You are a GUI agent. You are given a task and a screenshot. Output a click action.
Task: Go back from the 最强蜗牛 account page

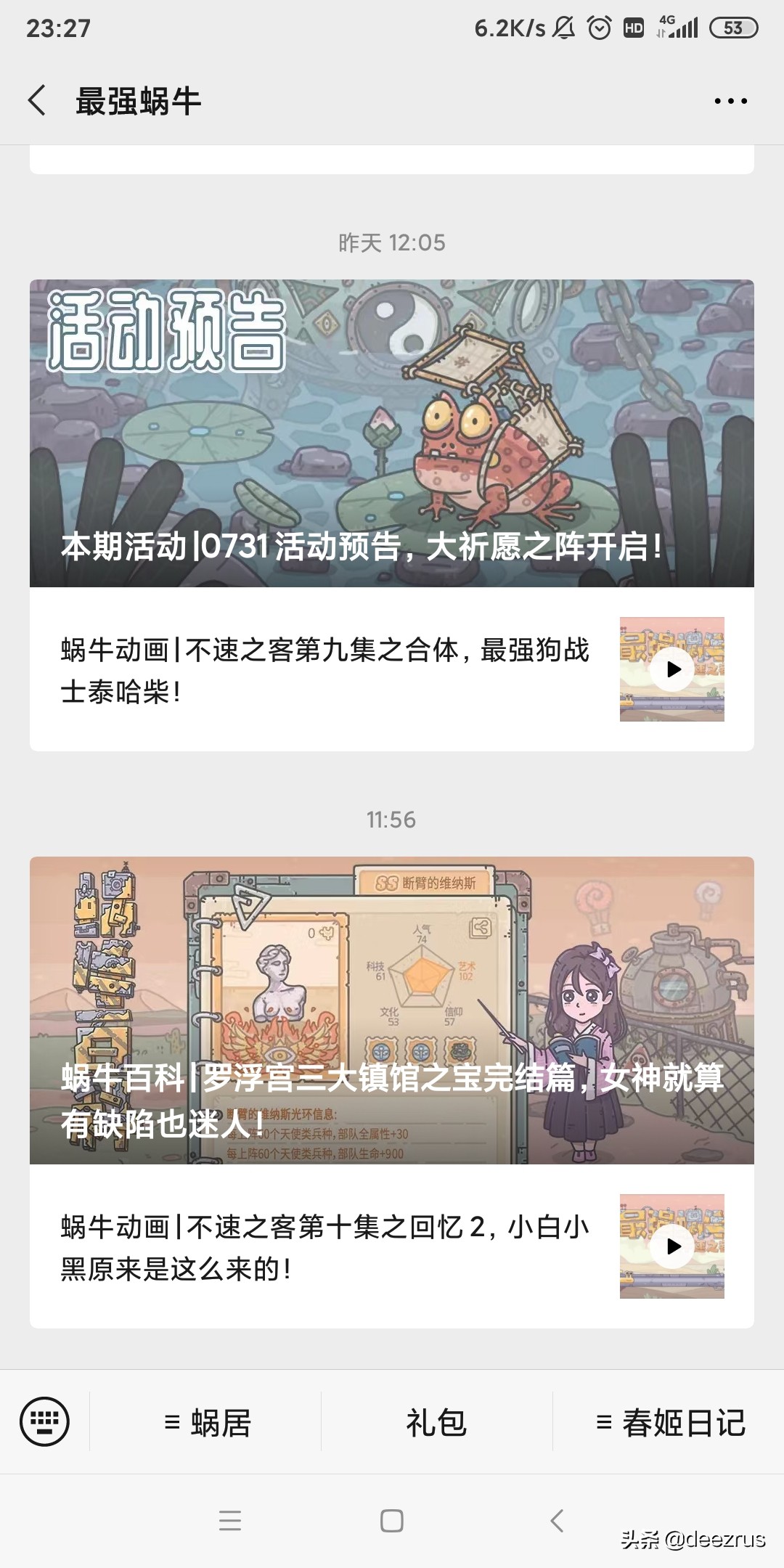pyautogui.click(x=38, y=100)
